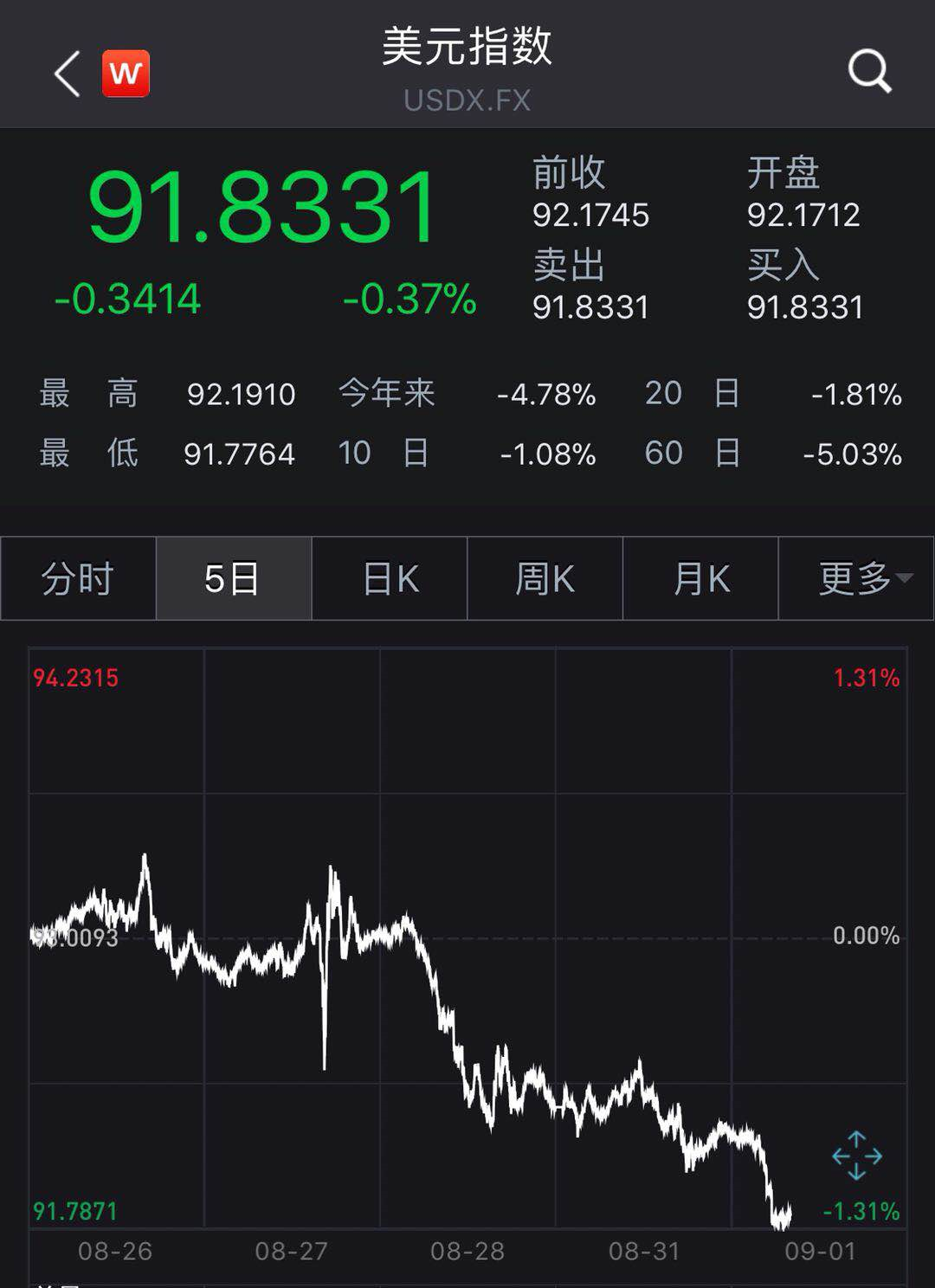The width and height of the screenshot is (935, 1288).
Task: Tap the 今年来 -4.78% statistic
Action: (x=547, y=394)
